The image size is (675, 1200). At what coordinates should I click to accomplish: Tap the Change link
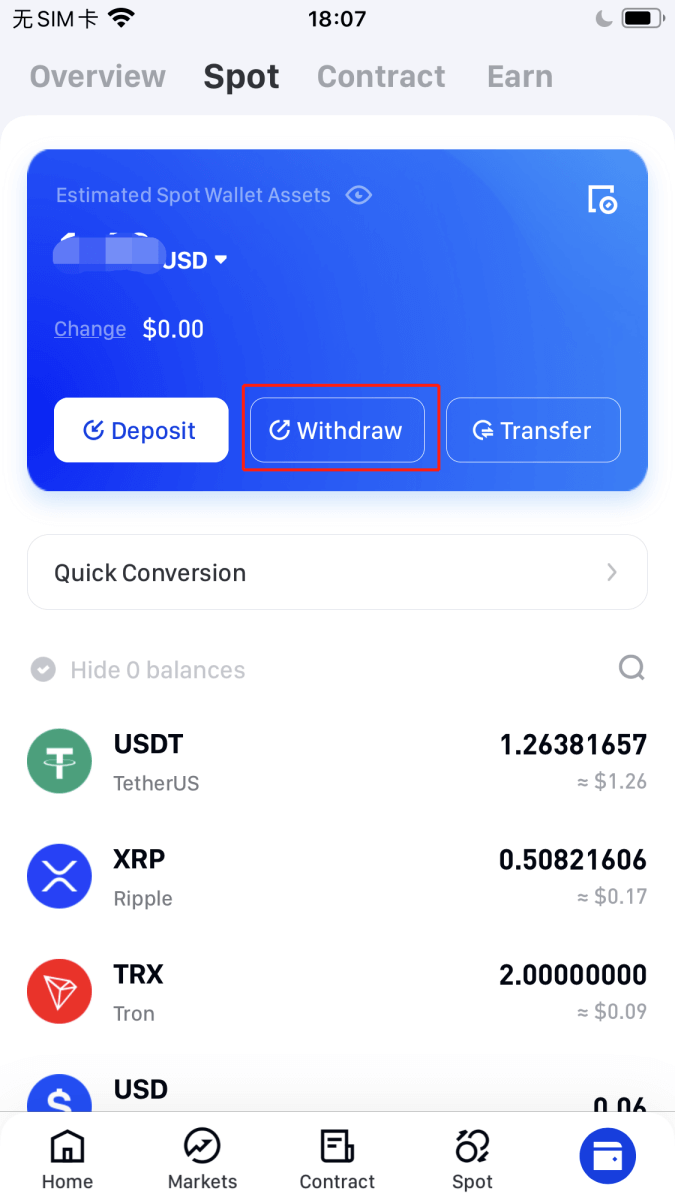click(x=90, y=329)
